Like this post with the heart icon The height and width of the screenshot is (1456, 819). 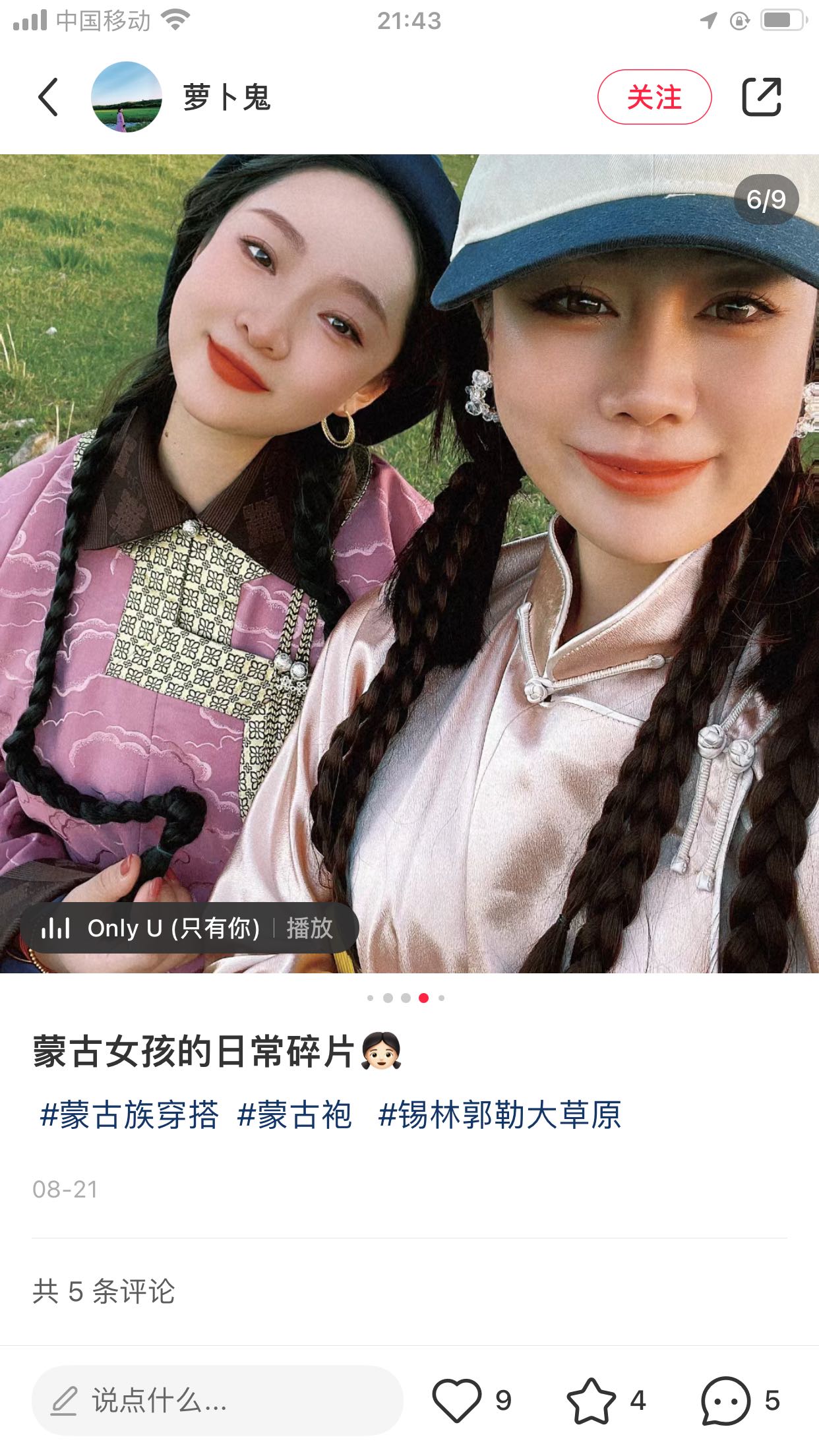point(456,1401)
